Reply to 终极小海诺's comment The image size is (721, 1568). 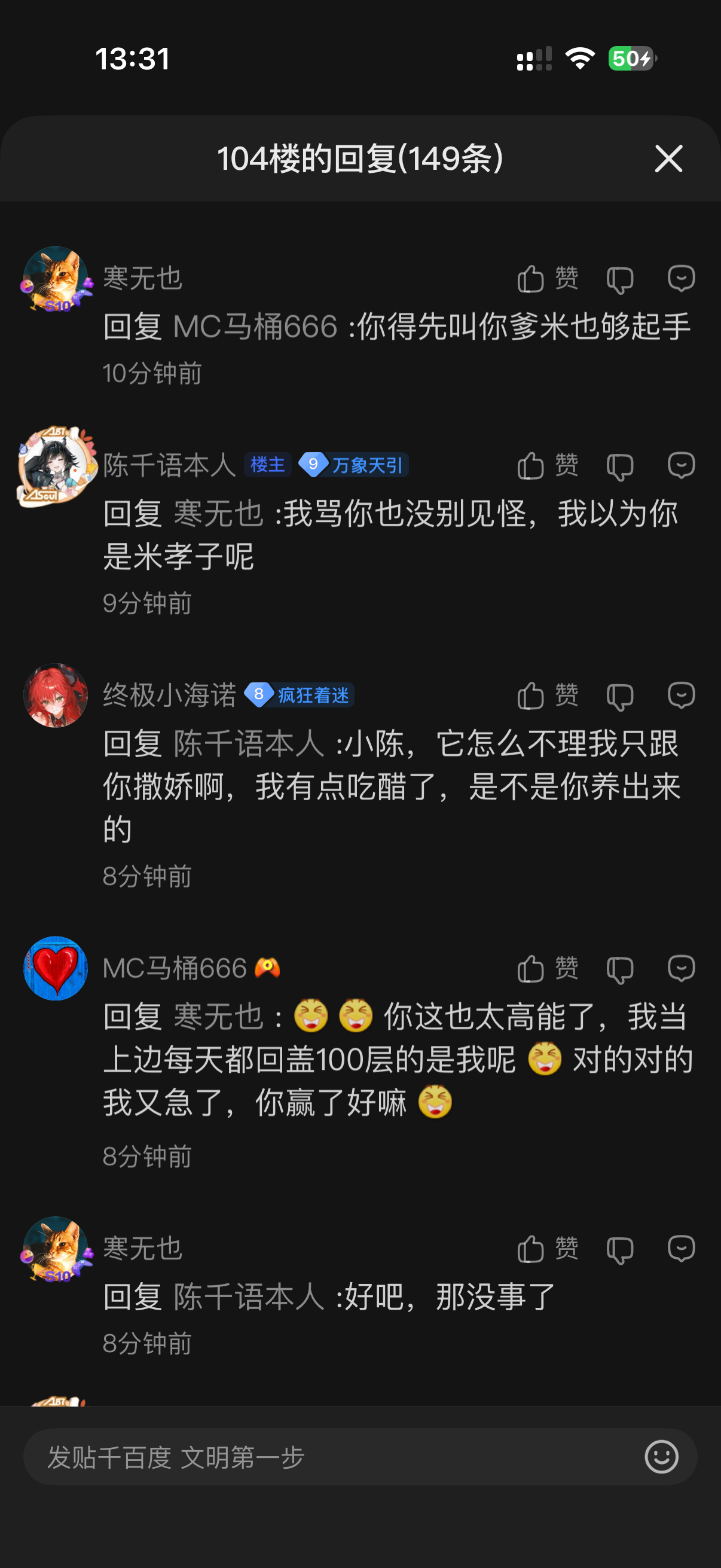click(x=681, y=695)
